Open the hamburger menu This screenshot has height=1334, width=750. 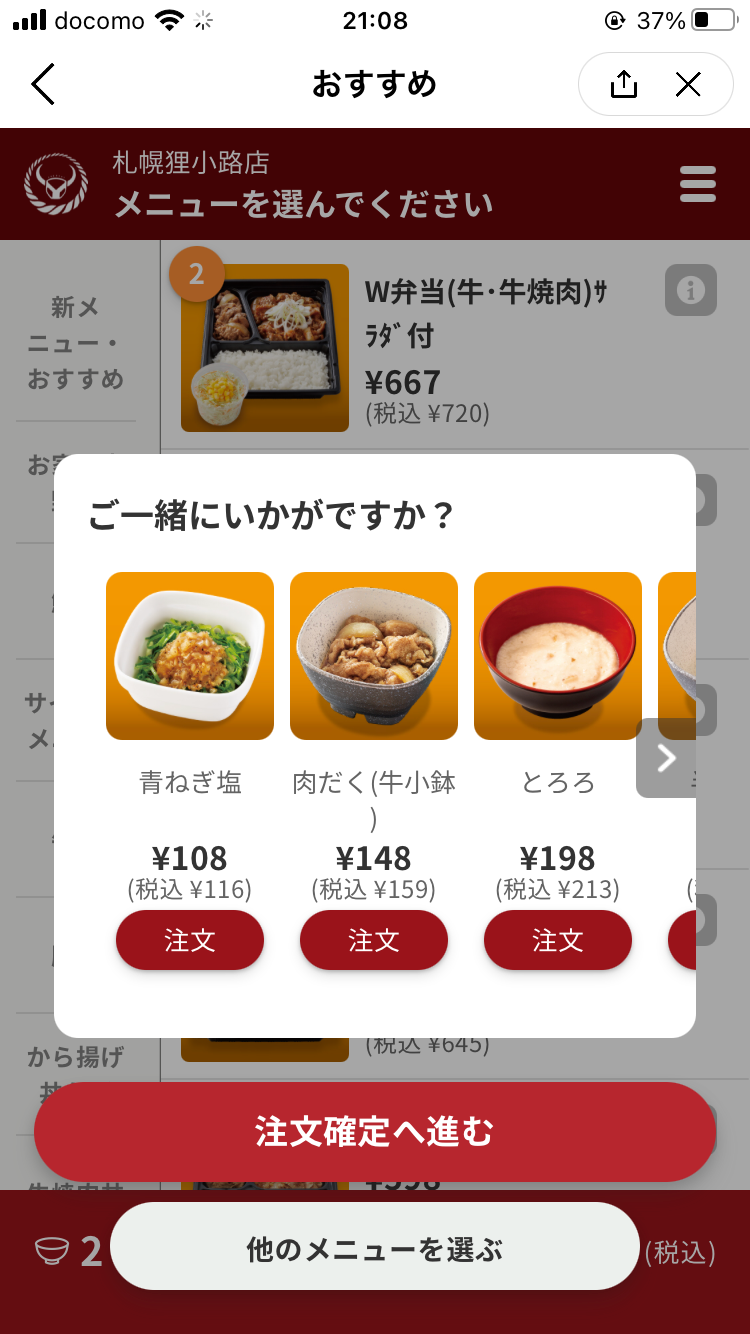click(x=697, y=185)
